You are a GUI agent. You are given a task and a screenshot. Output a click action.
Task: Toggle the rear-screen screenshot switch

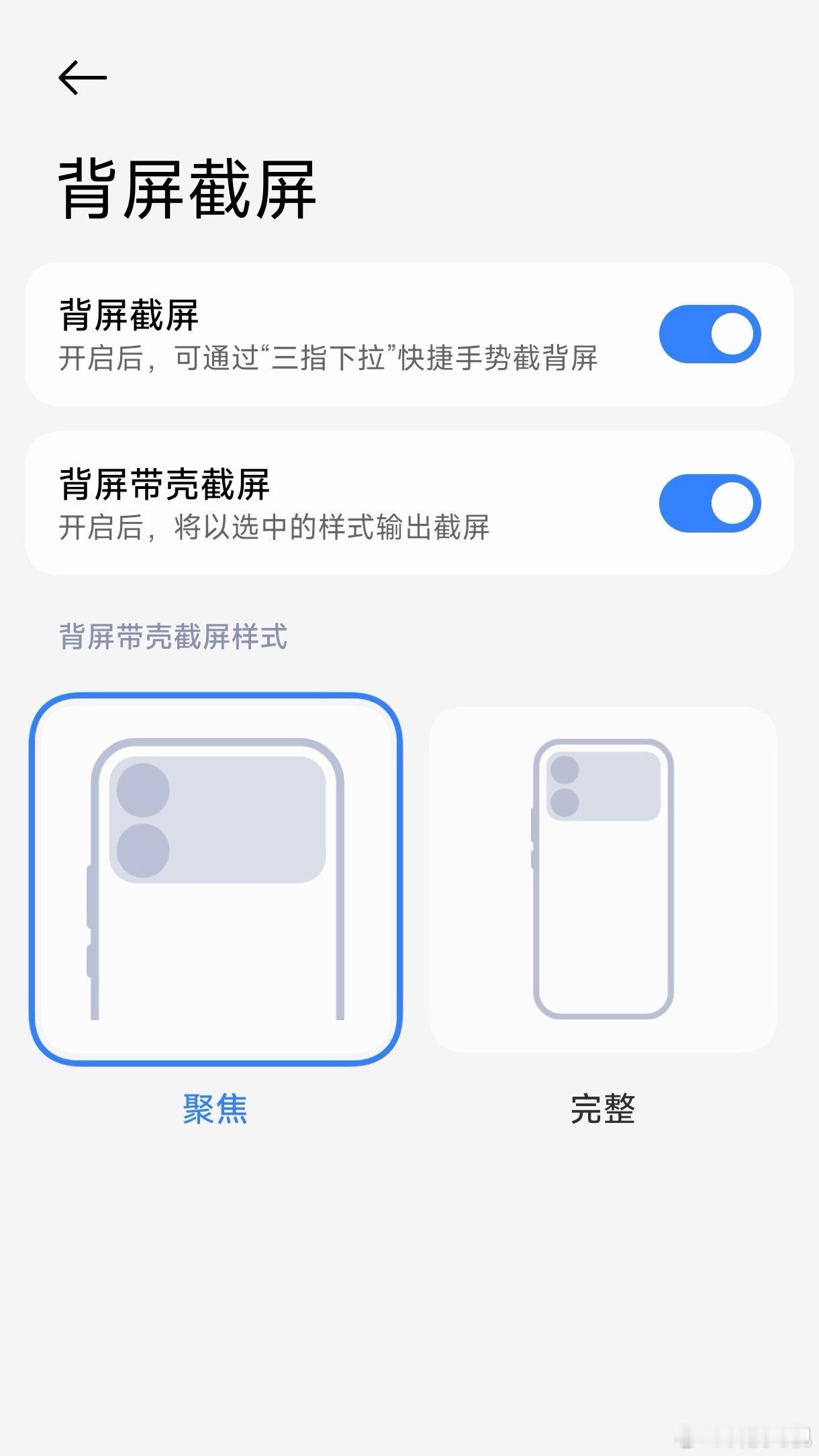tap(710, 334)
